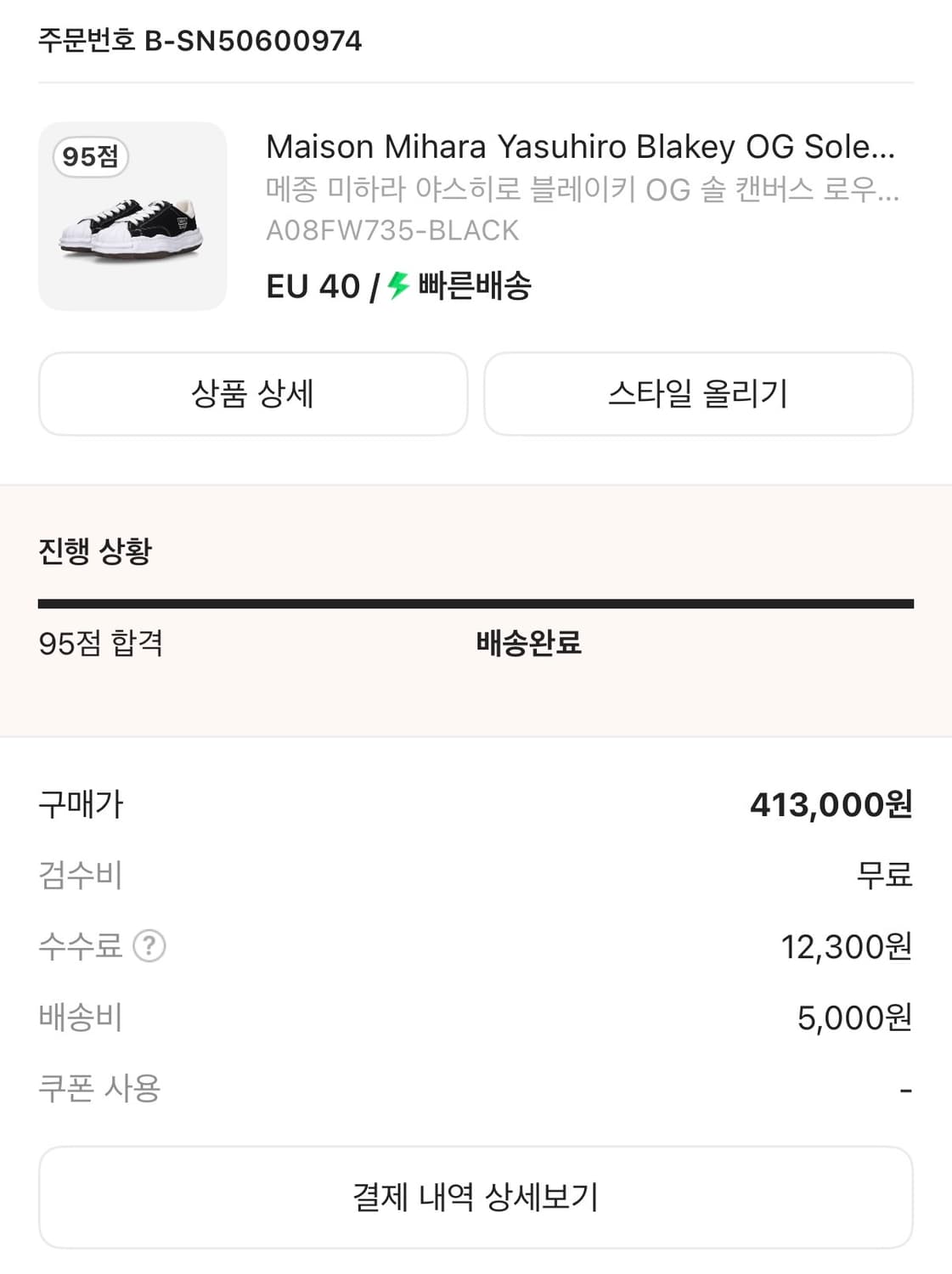Image resolution: width=952 pixels, height=1274 pixels.
Task: Click the 쿠폰 사용 coupon row
Action: [x=101, y=1087]
